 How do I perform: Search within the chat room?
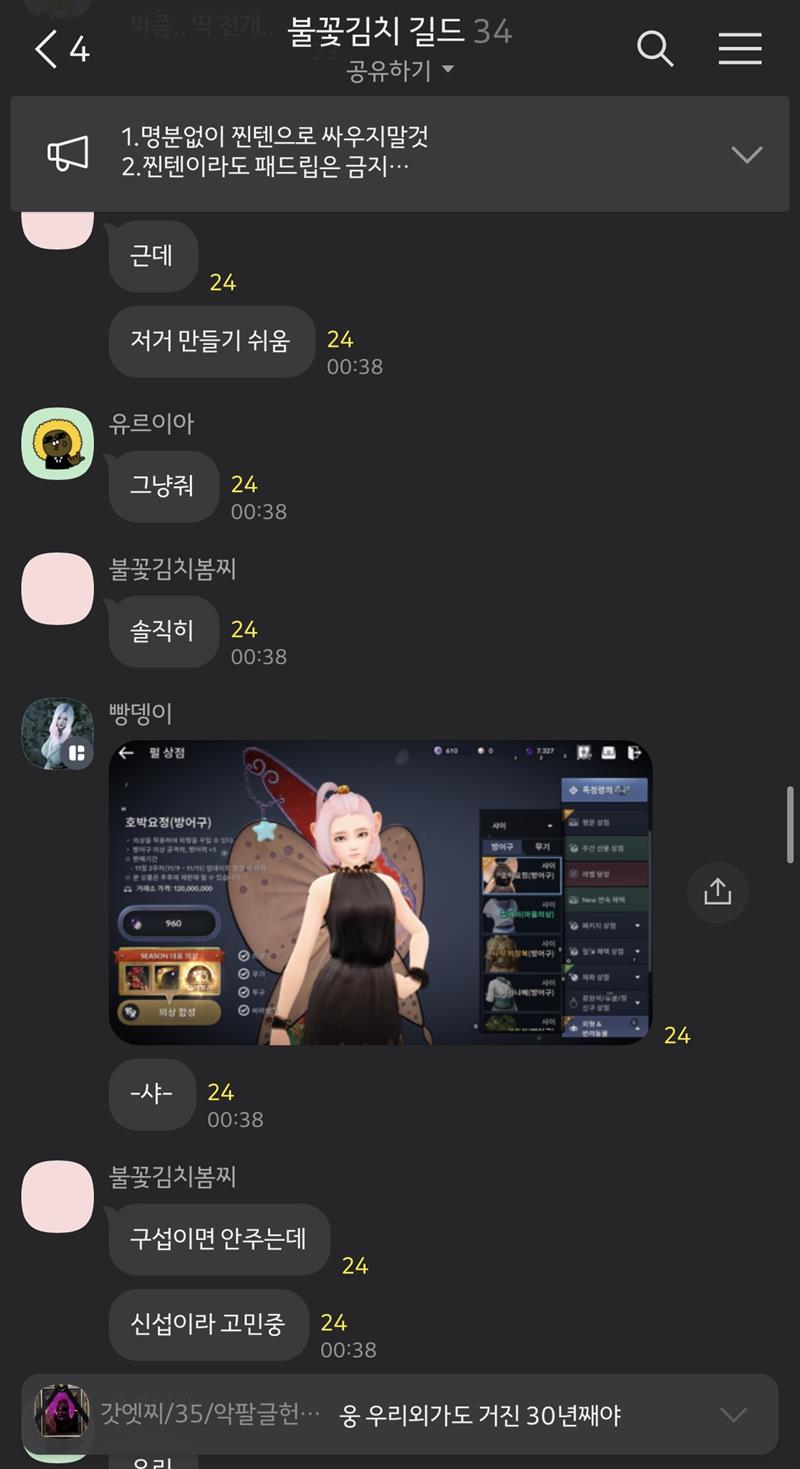click(655, 48)
